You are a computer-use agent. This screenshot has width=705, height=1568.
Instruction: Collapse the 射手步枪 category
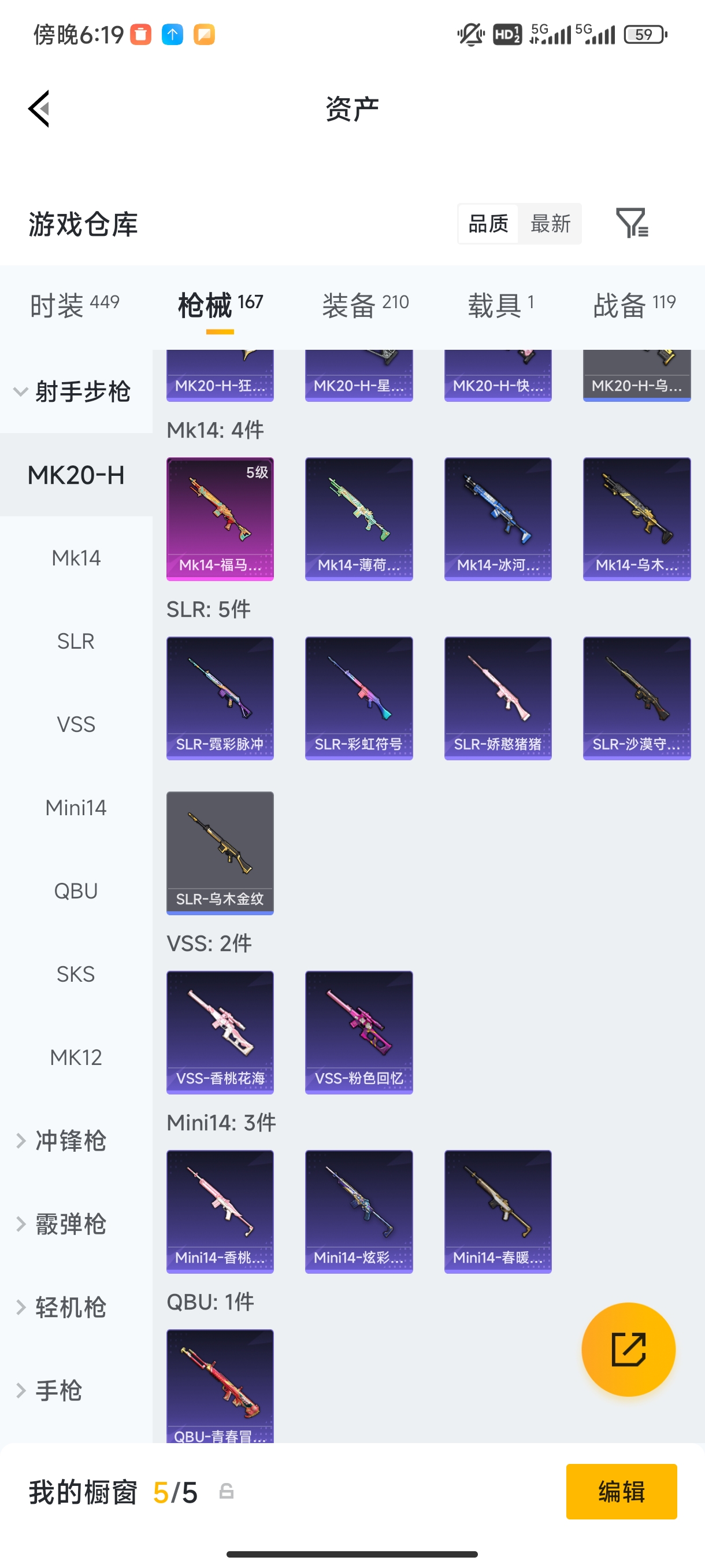pos(73,391)
